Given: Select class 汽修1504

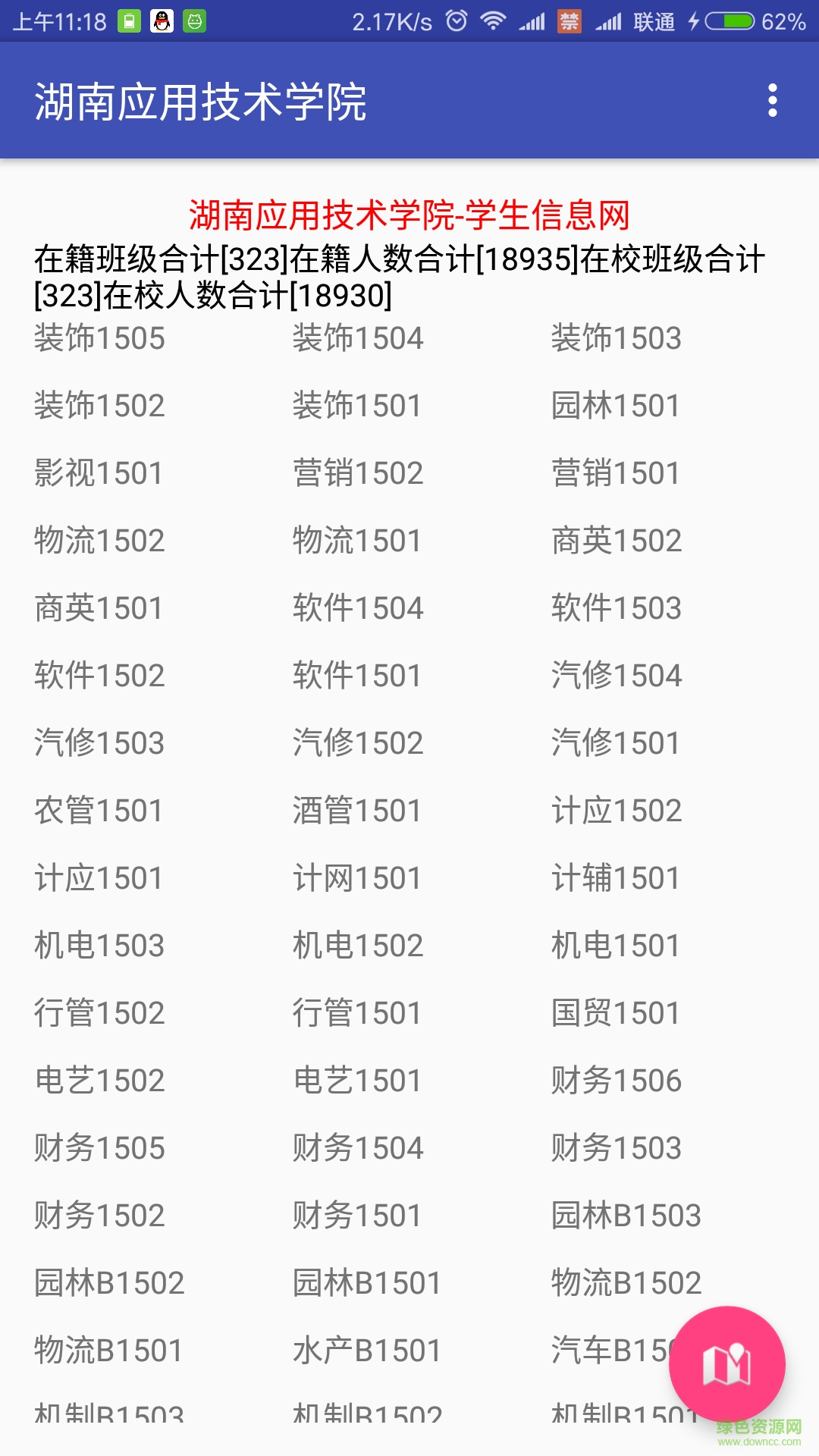Looking at the screenshot, I should pyautogui.click(x=617, y=676).
